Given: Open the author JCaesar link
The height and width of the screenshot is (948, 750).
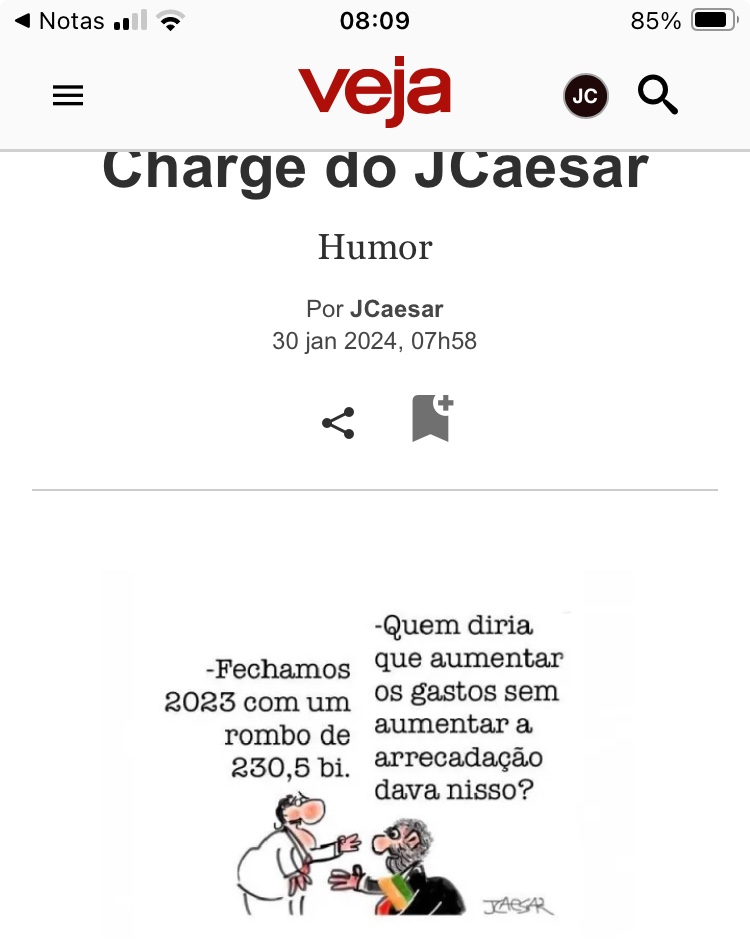Looking at the screenshot, I should (x=396, y=309).
